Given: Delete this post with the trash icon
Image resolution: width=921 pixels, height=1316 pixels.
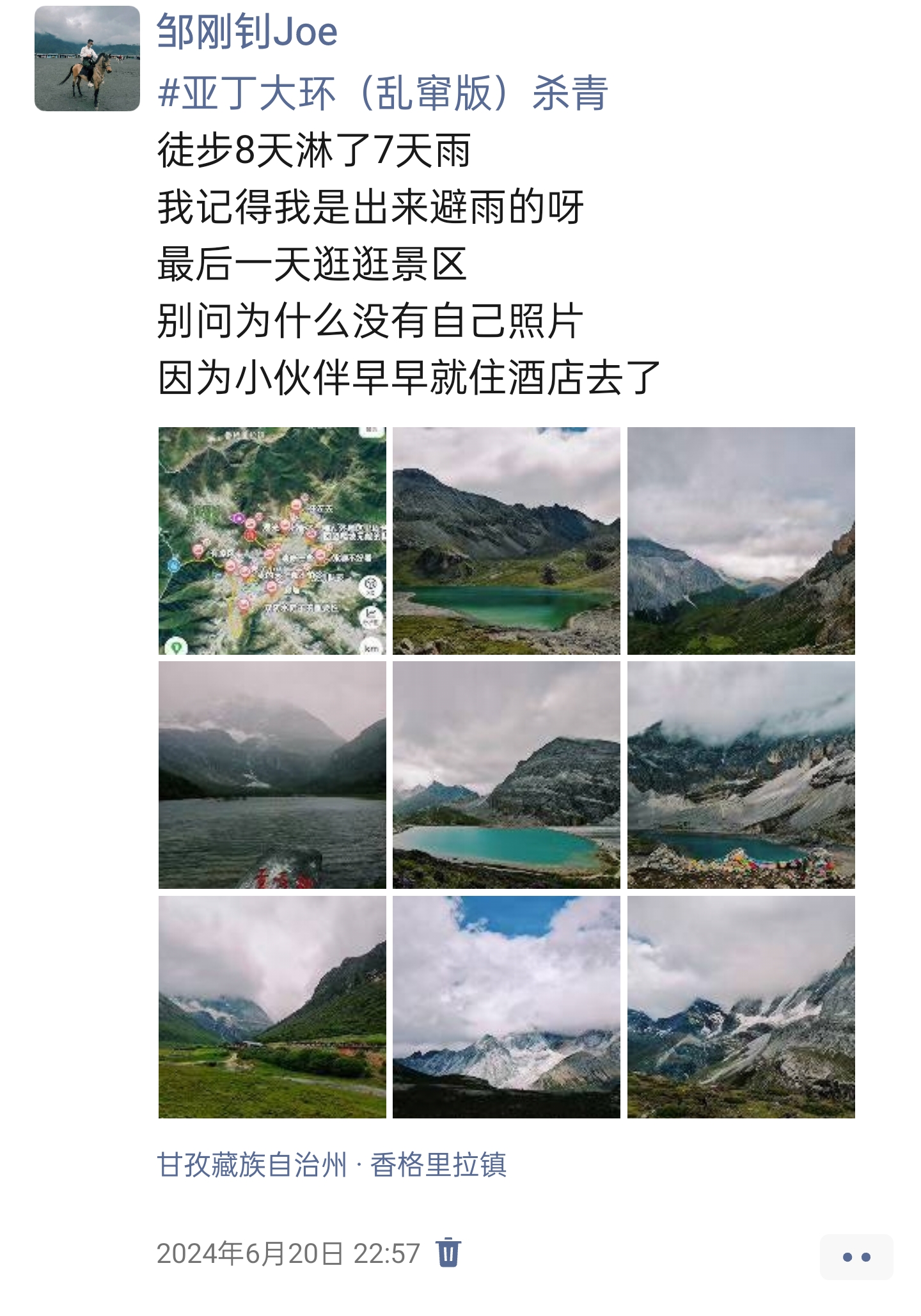Looking at the screenshot, I should [448, 1252].
